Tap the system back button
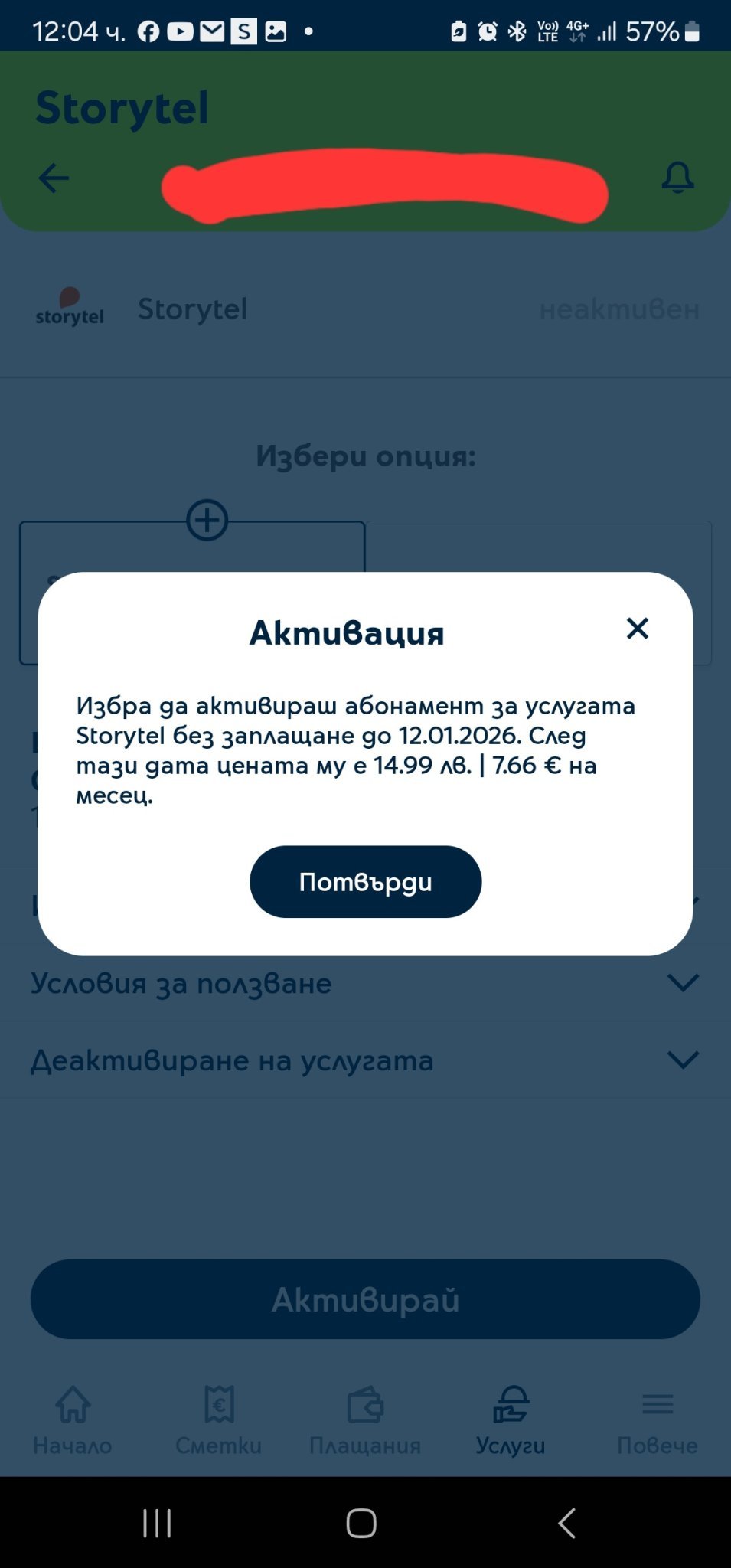This screenshot has width=731, height=1568. pyautogui.click(x=566, y=1523)
